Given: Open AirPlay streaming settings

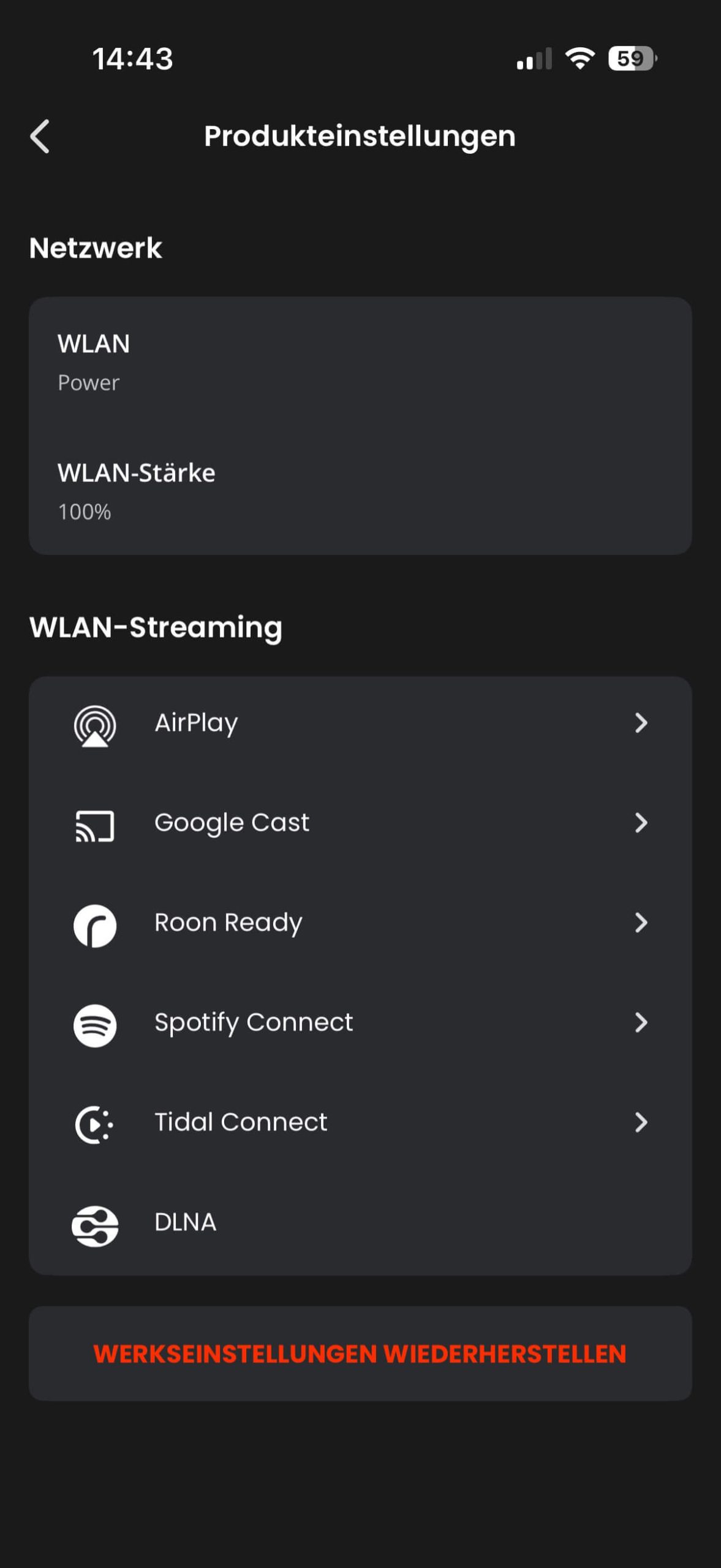Looking at the screenshot, I should (x=360, y=723).
